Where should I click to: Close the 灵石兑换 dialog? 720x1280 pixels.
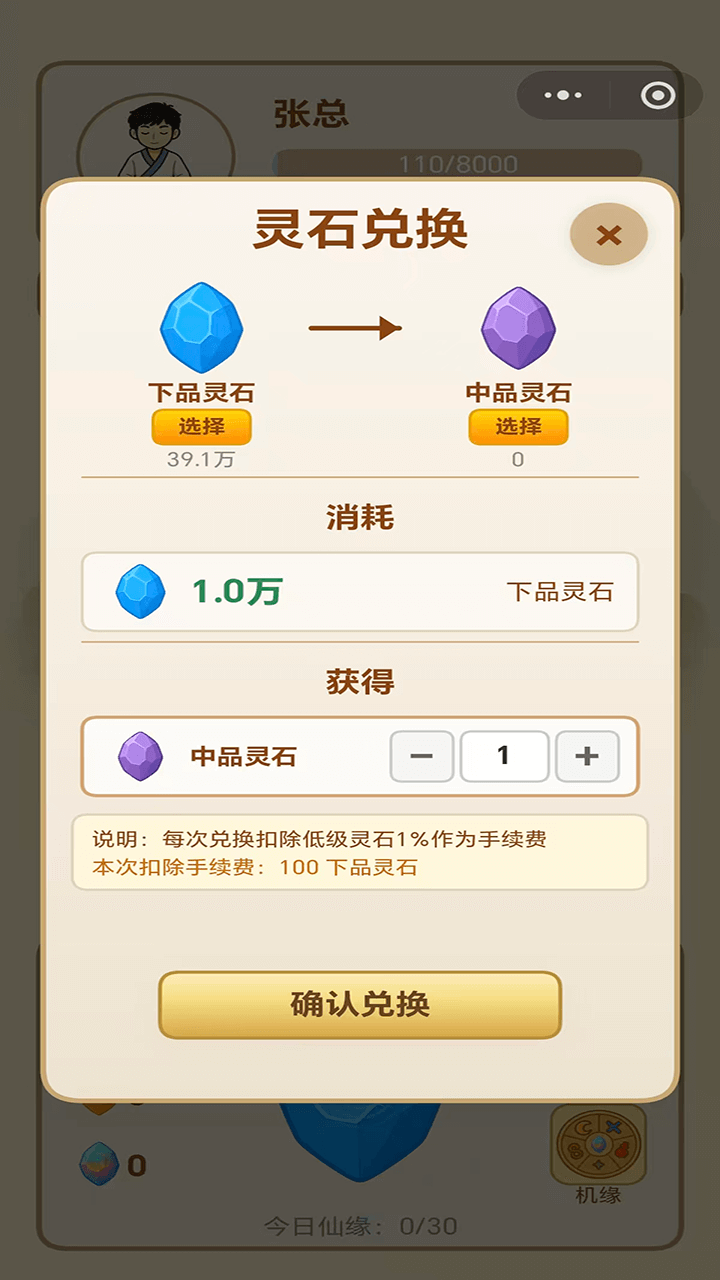pos(608,235)
